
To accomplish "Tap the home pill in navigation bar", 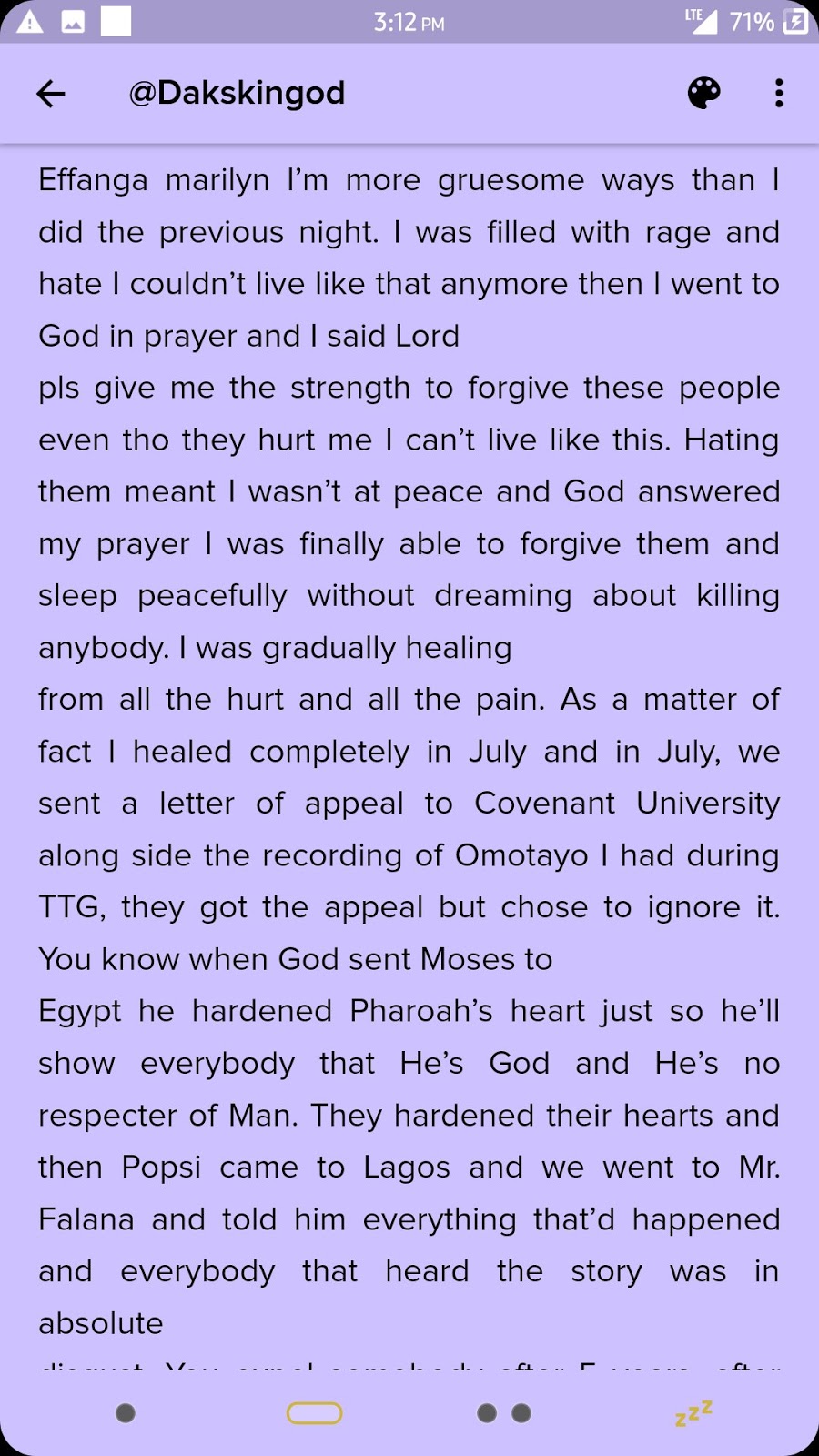I will 314,1413.
